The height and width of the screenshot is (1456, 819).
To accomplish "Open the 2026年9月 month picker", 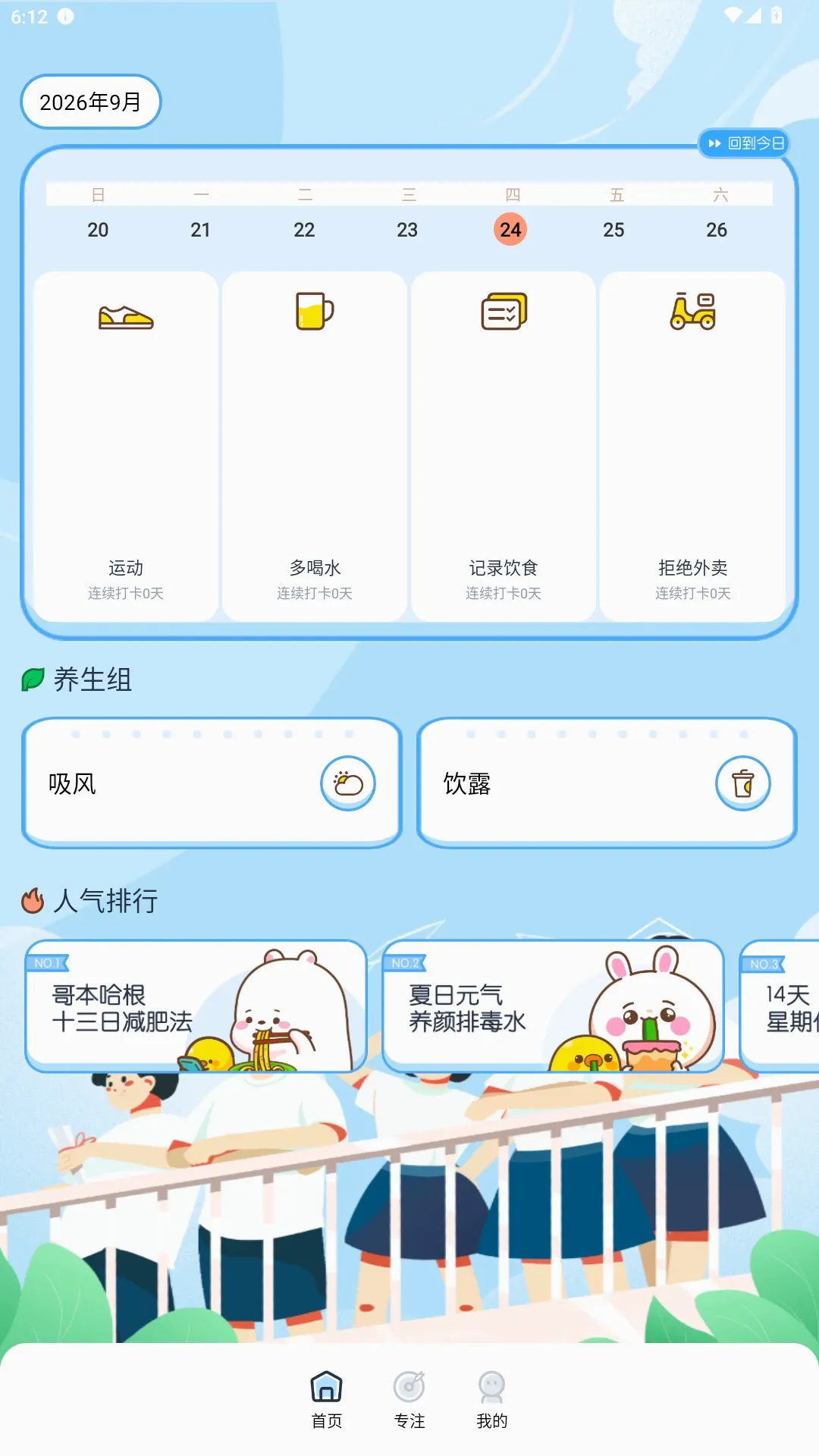I will click(90, 102).
